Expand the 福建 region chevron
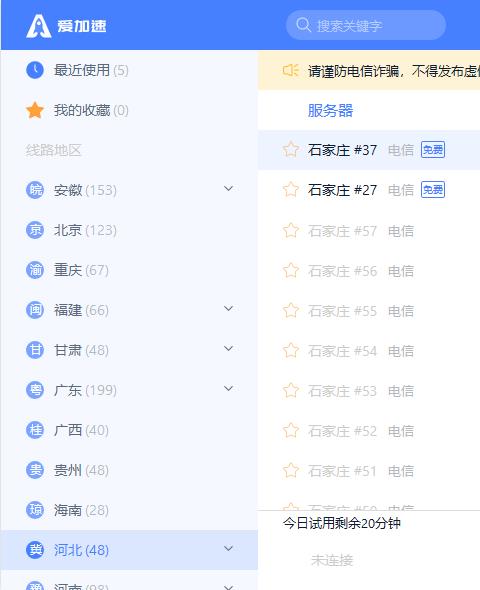 pos(228,309)
